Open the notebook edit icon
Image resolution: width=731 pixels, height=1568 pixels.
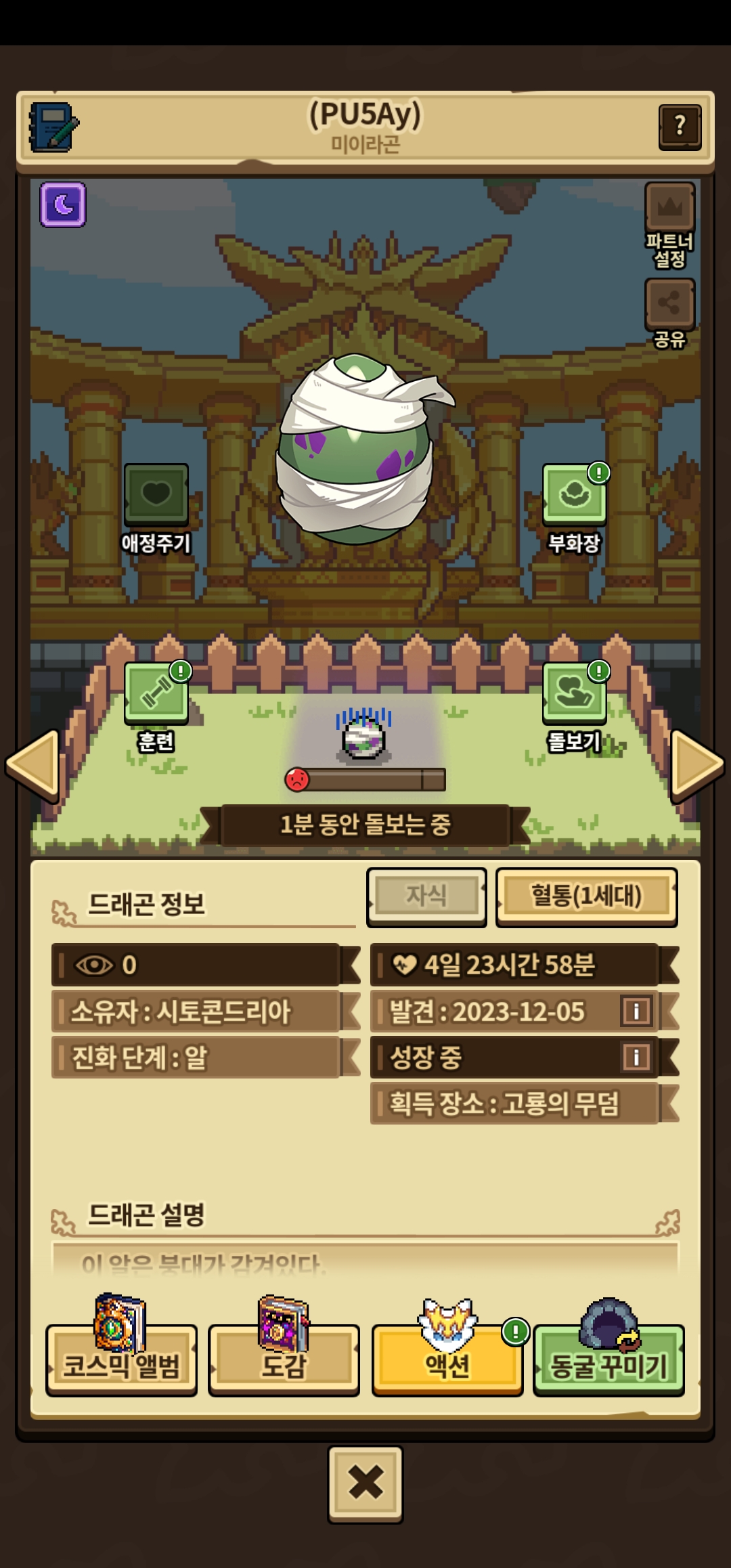pyautogui.click(x=53, y=127)
